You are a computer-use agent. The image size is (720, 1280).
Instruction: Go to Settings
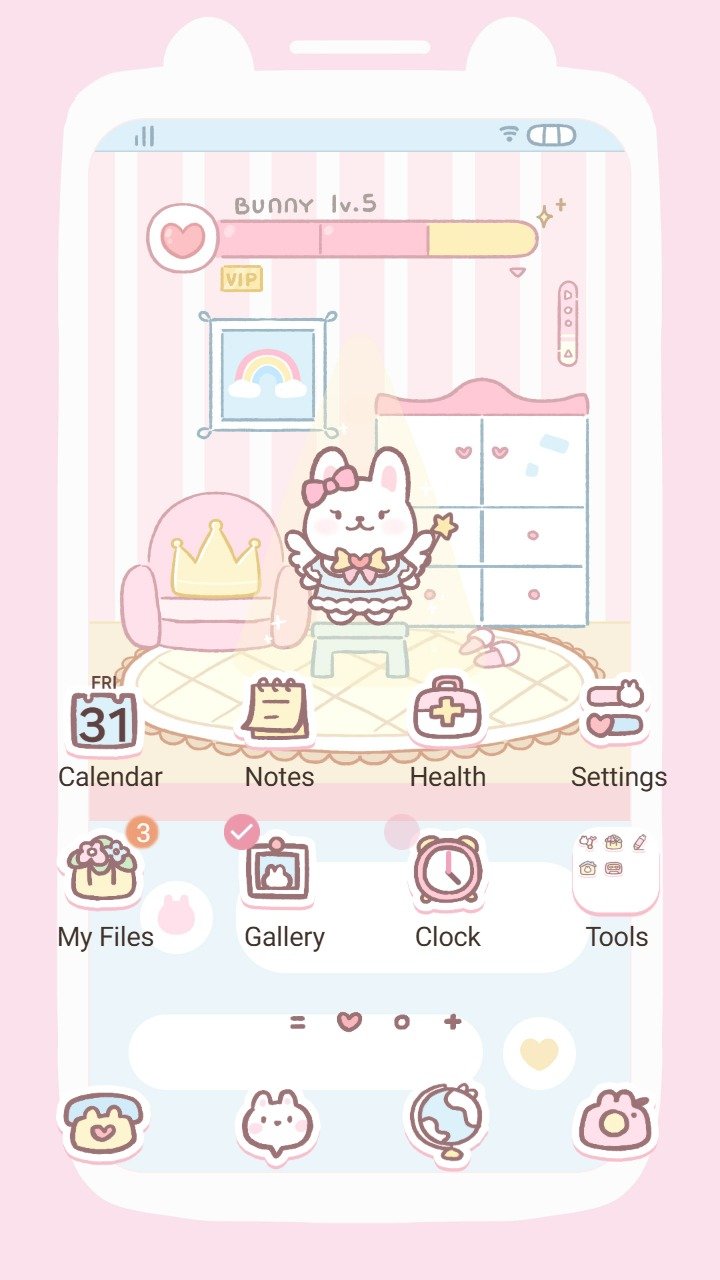click(615, 711)
